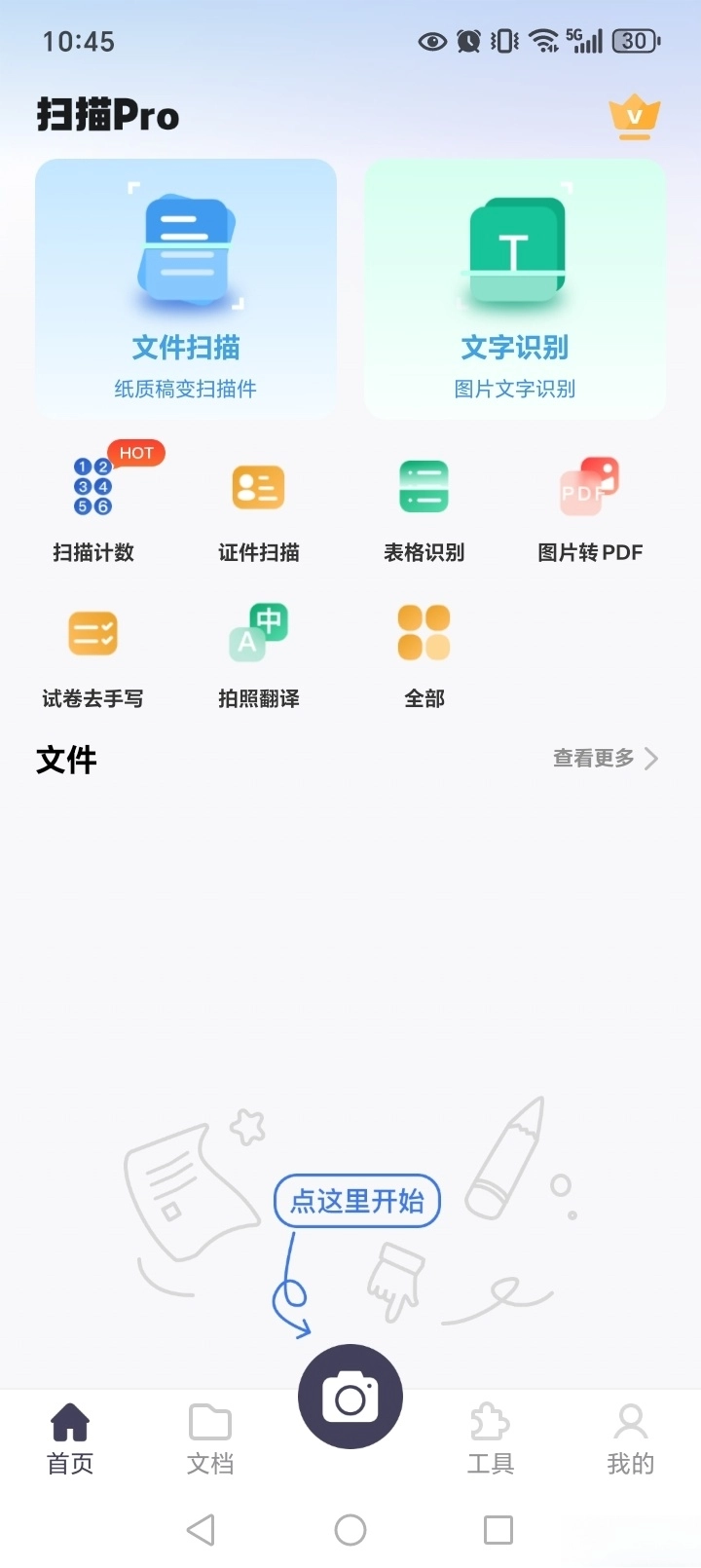Tap the battery indicator in status bar
This screenshot has height=1568, width=701.
(634, 40)
